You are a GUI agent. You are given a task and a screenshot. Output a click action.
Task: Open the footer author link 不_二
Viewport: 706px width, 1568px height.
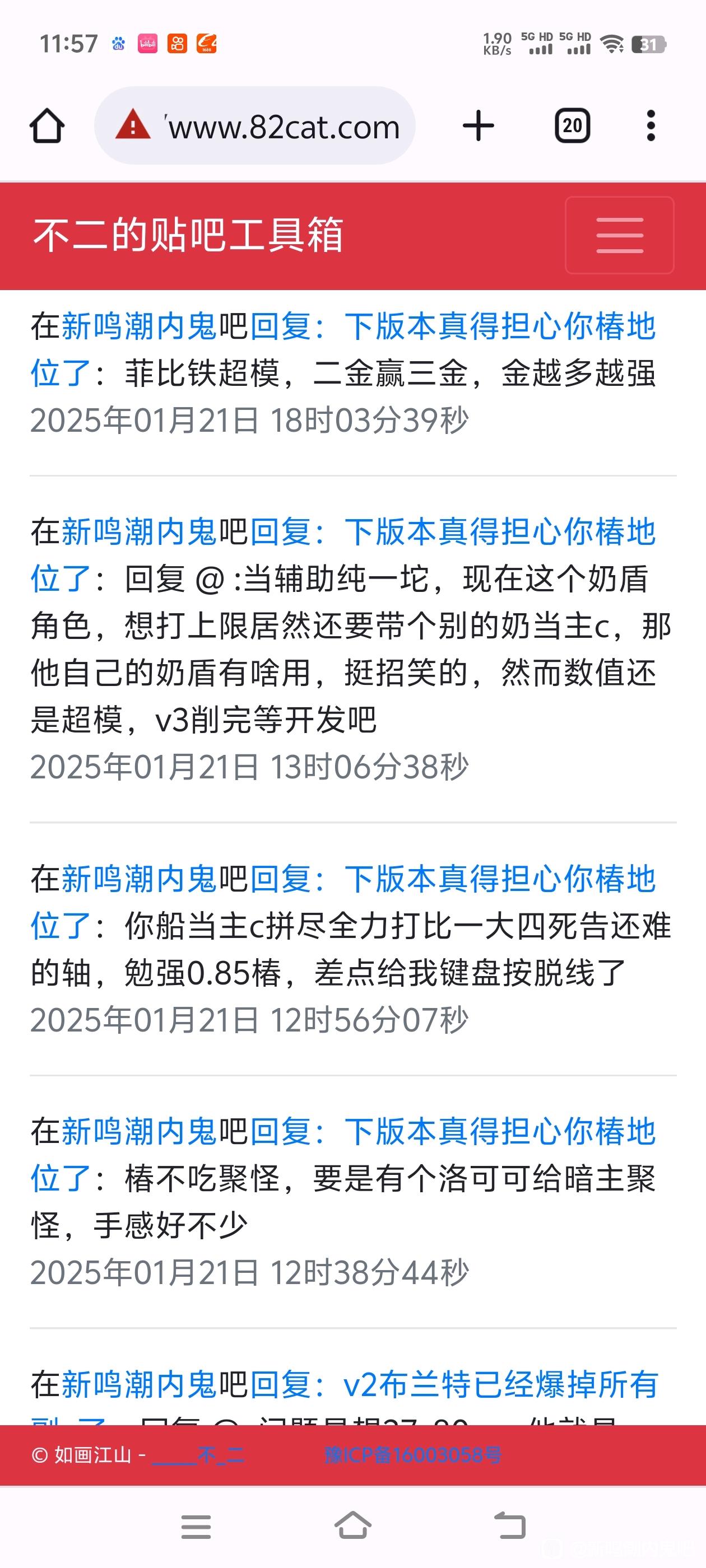(x=198, y=1455)
